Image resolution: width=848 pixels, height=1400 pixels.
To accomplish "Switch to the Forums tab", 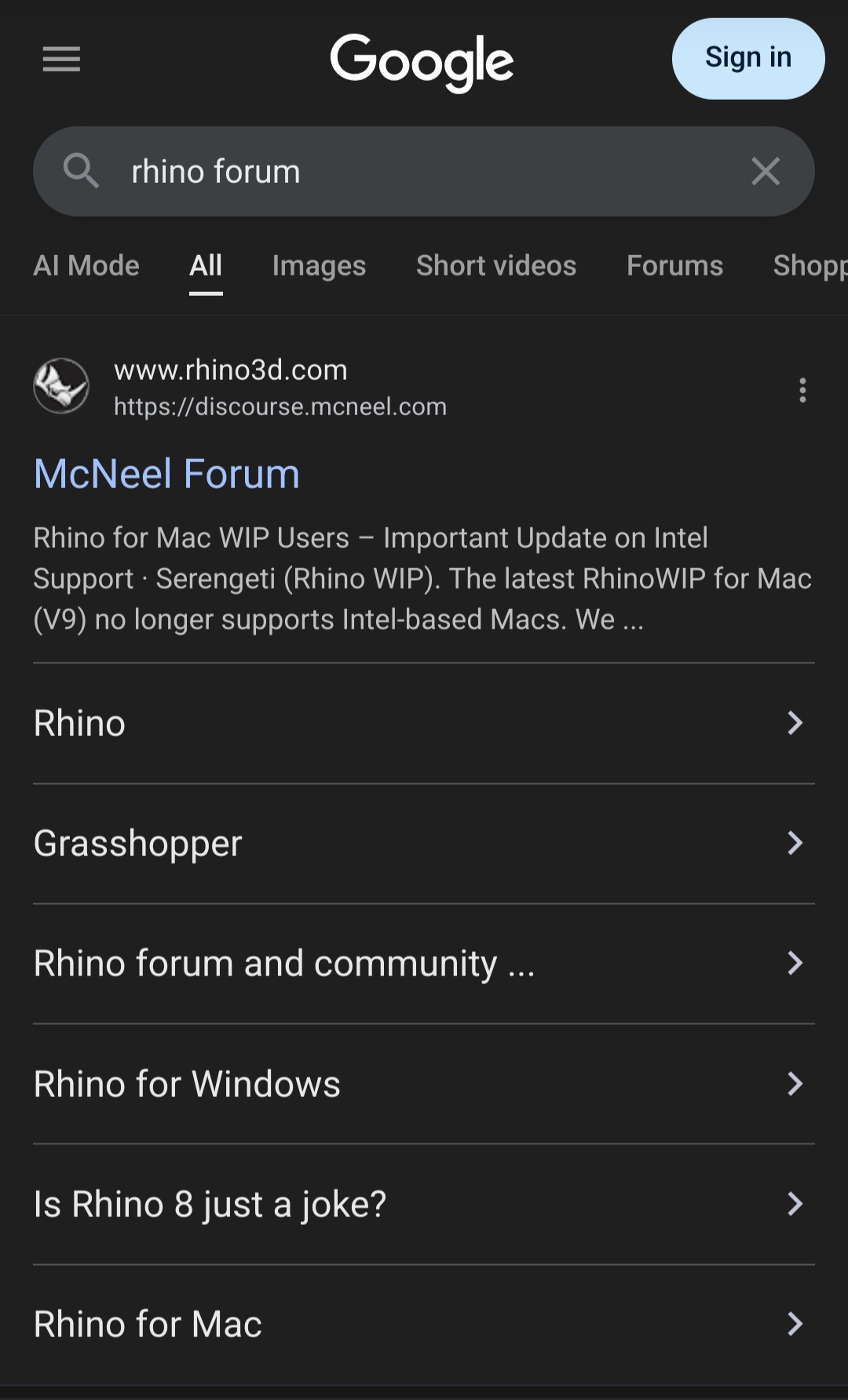I will (674, 266).
